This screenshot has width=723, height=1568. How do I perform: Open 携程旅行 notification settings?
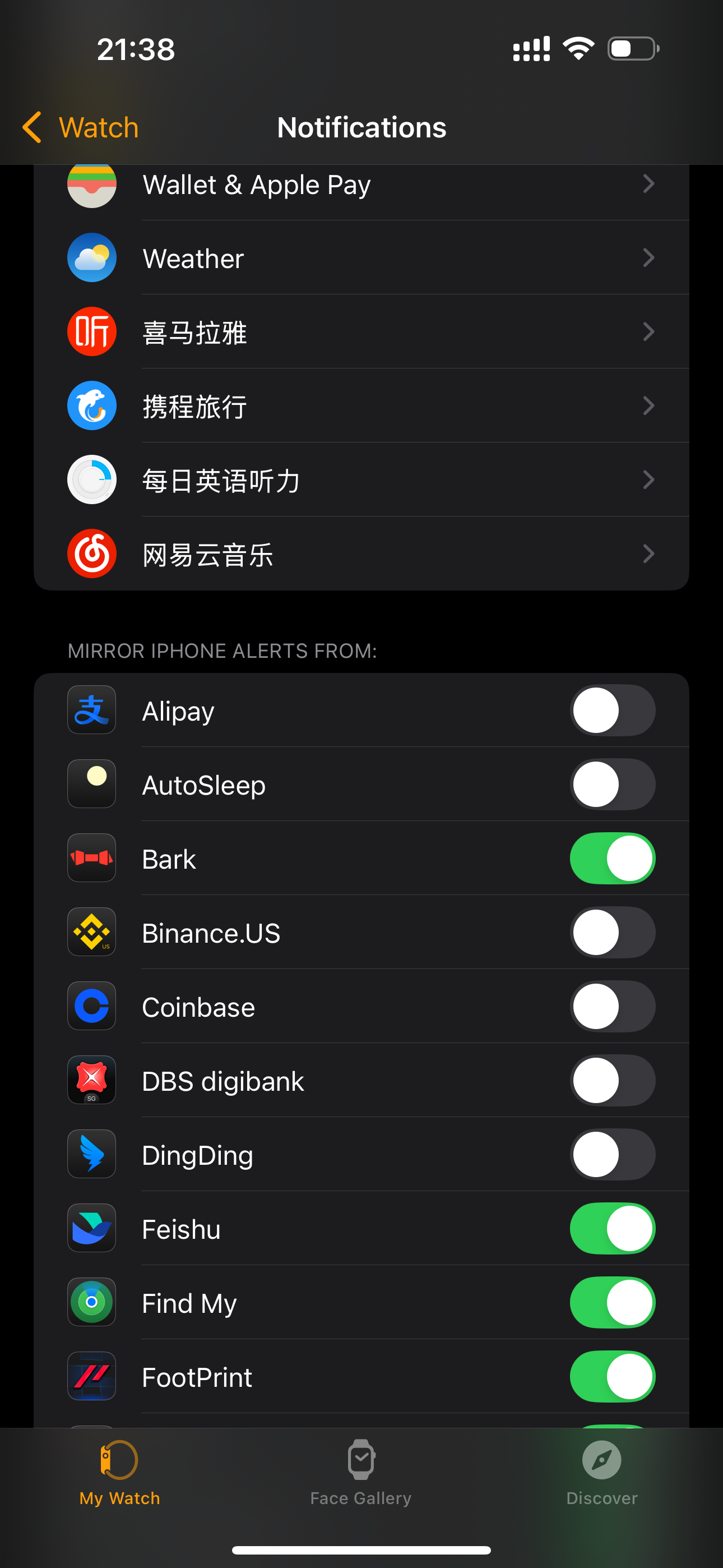point(361,406)
